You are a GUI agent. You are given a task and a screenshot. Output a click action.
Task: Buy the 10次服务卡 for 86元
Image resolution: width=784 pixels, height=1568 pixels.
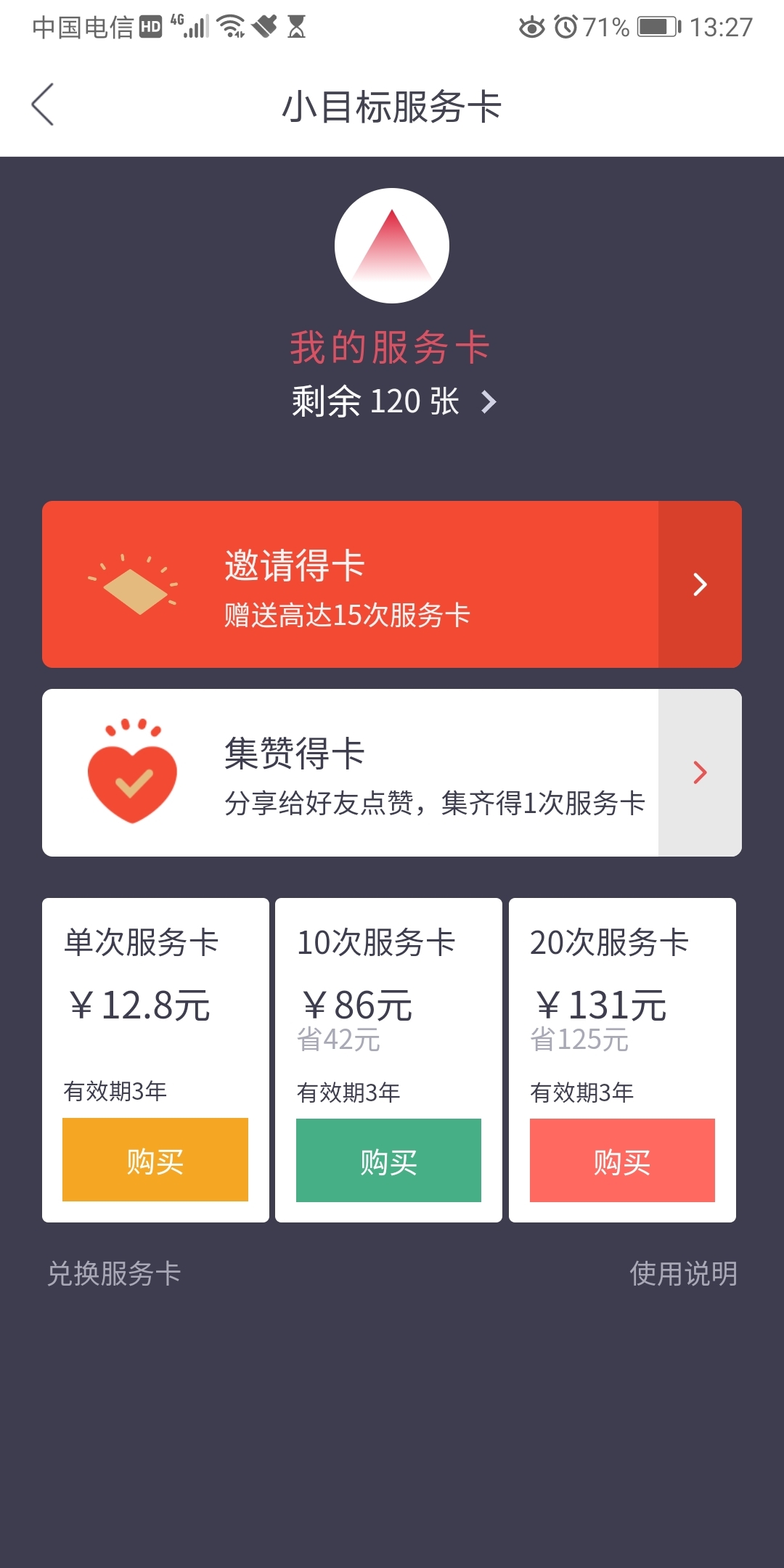(x=388, y=1160)
